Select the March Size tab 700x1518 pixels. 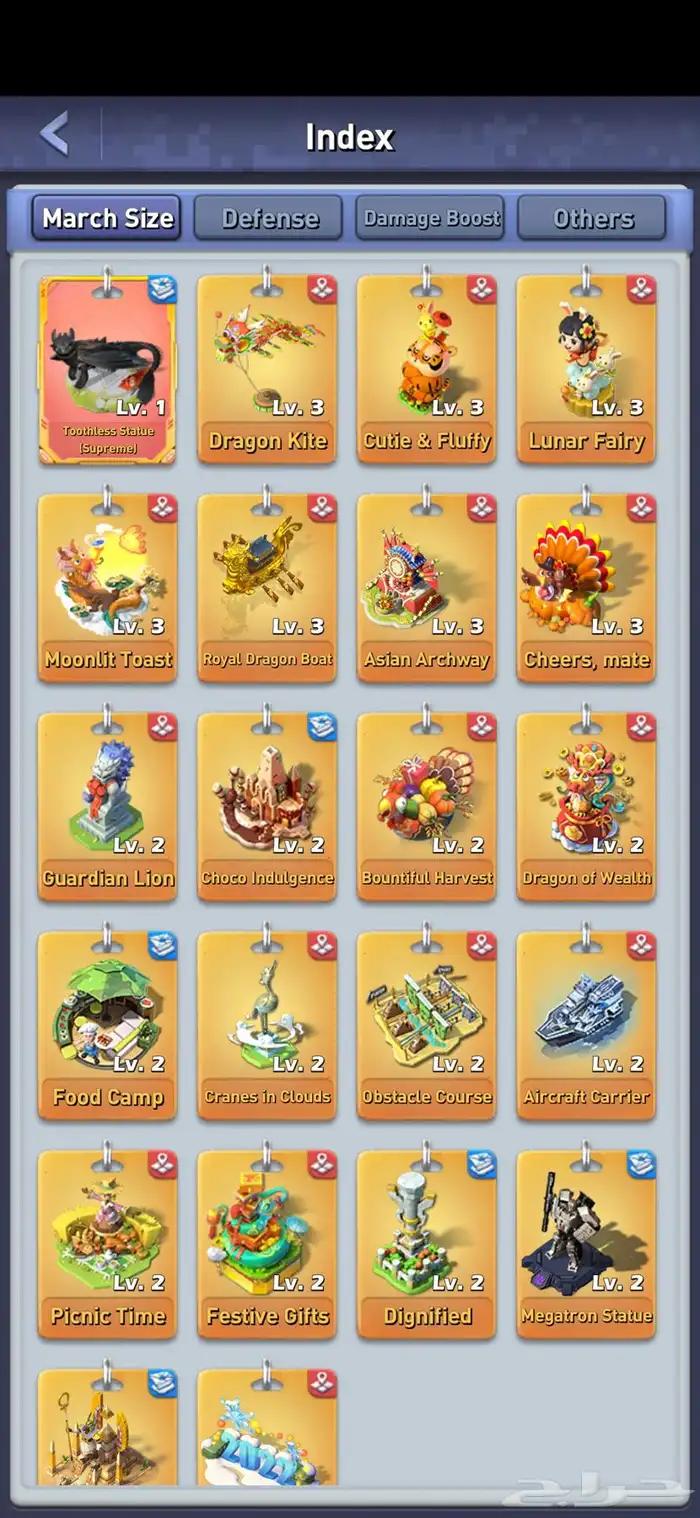[x=107, y=218]
